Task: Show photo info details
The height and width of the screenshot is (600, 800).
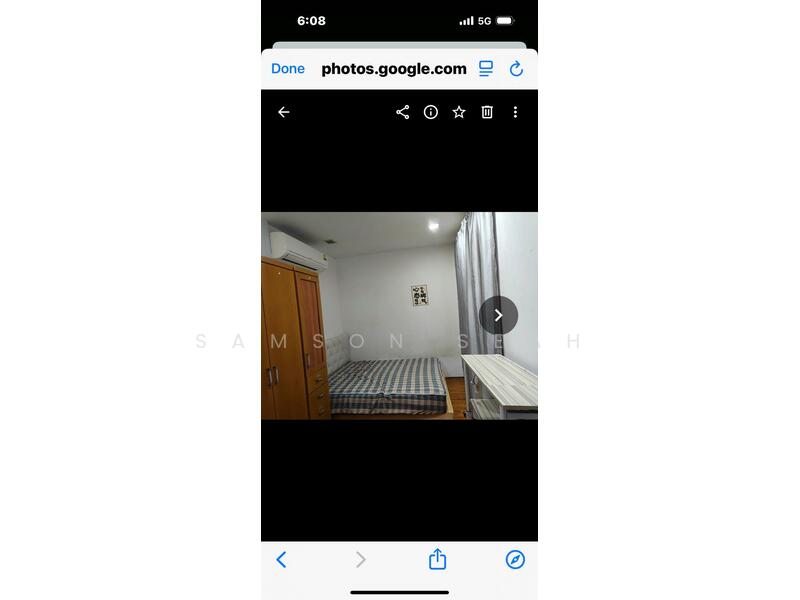Action: (431, 112)
